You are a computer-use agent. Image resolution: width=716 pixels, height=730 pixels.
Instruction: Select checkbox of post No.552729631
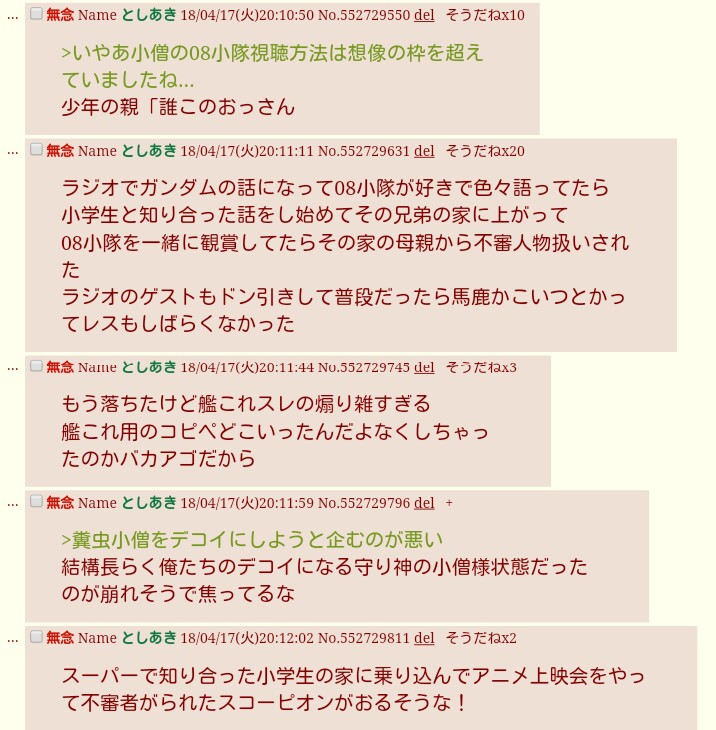pos(37,150)
